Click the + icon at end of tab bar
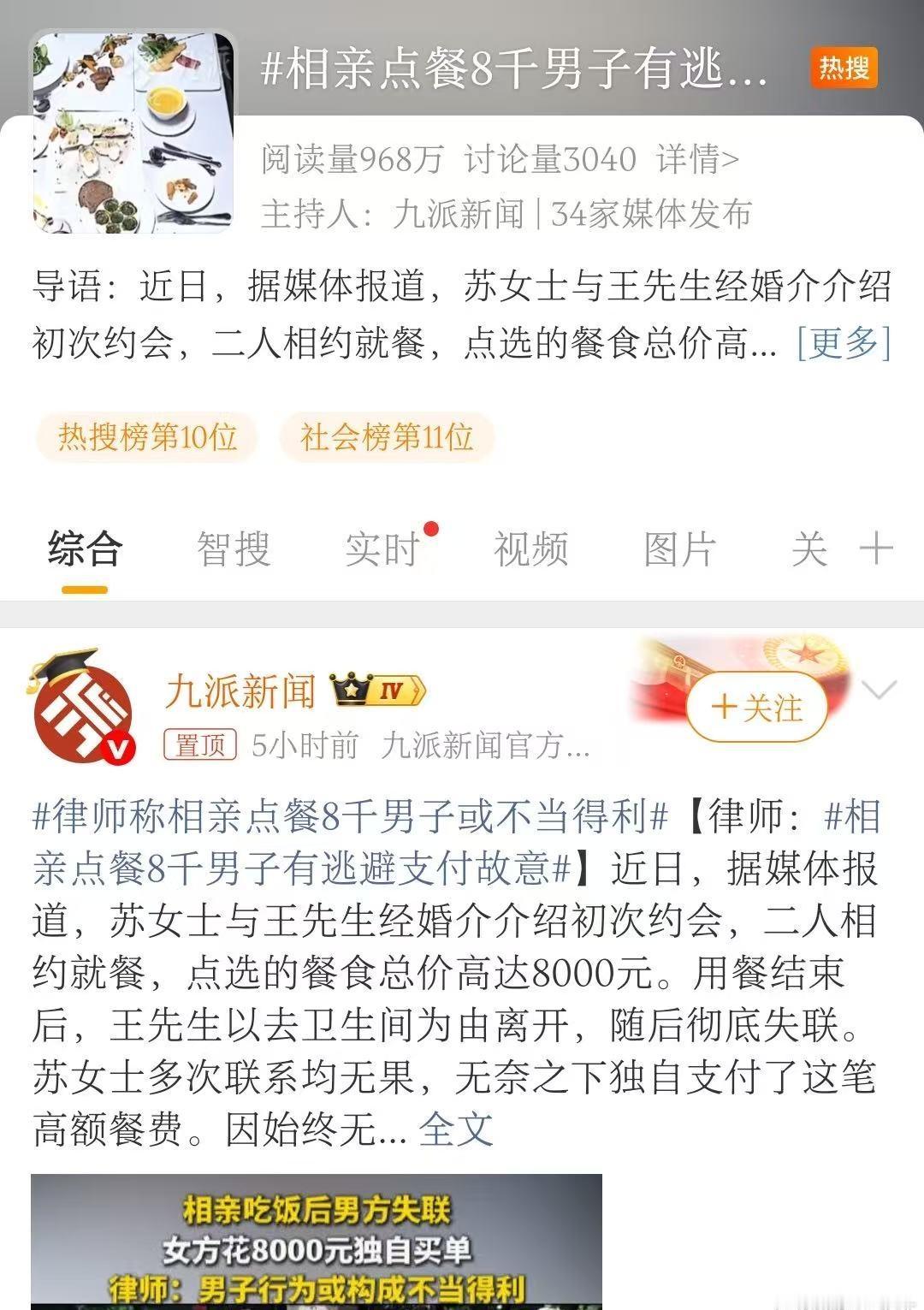Screen dimensions: 924x1310 click(877, 551)
